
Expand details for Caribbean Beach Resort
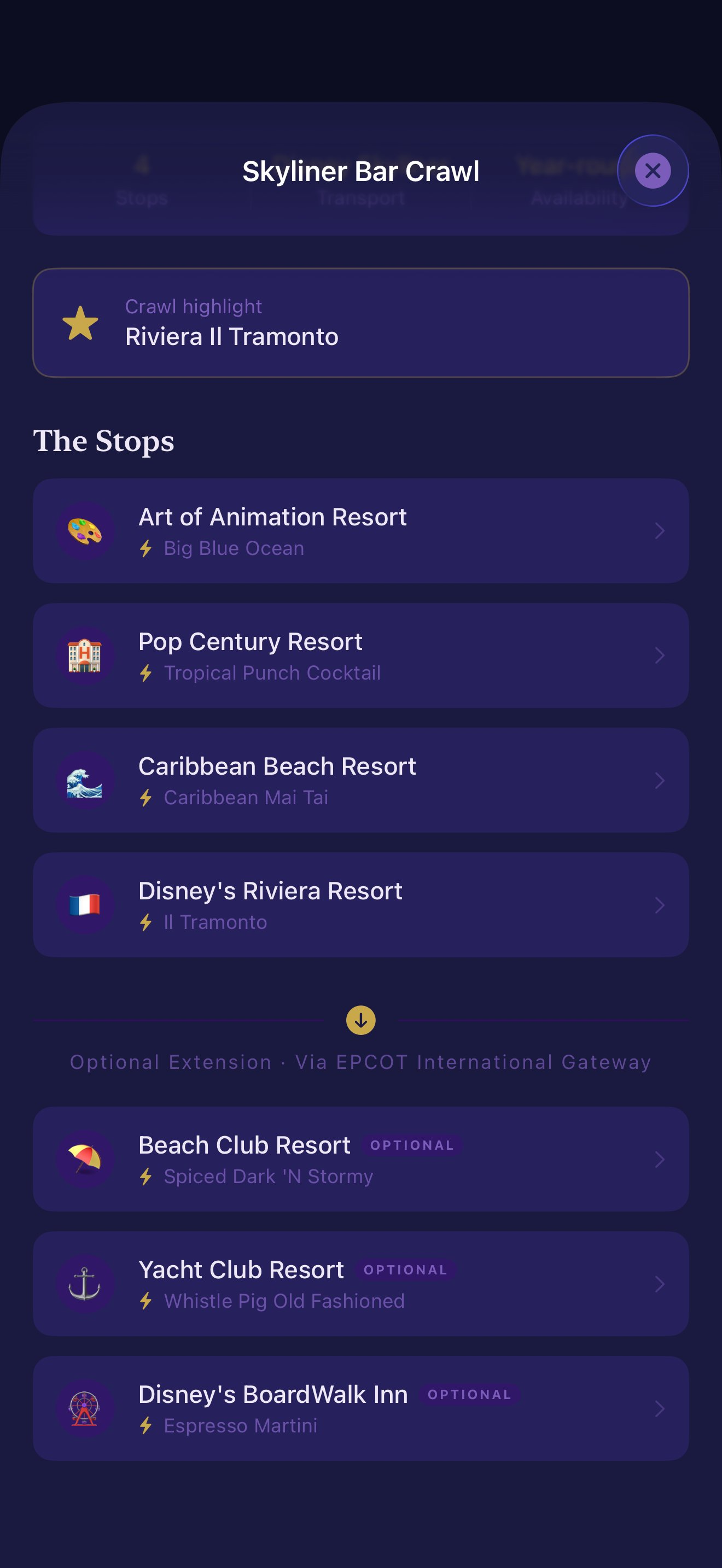360,780
